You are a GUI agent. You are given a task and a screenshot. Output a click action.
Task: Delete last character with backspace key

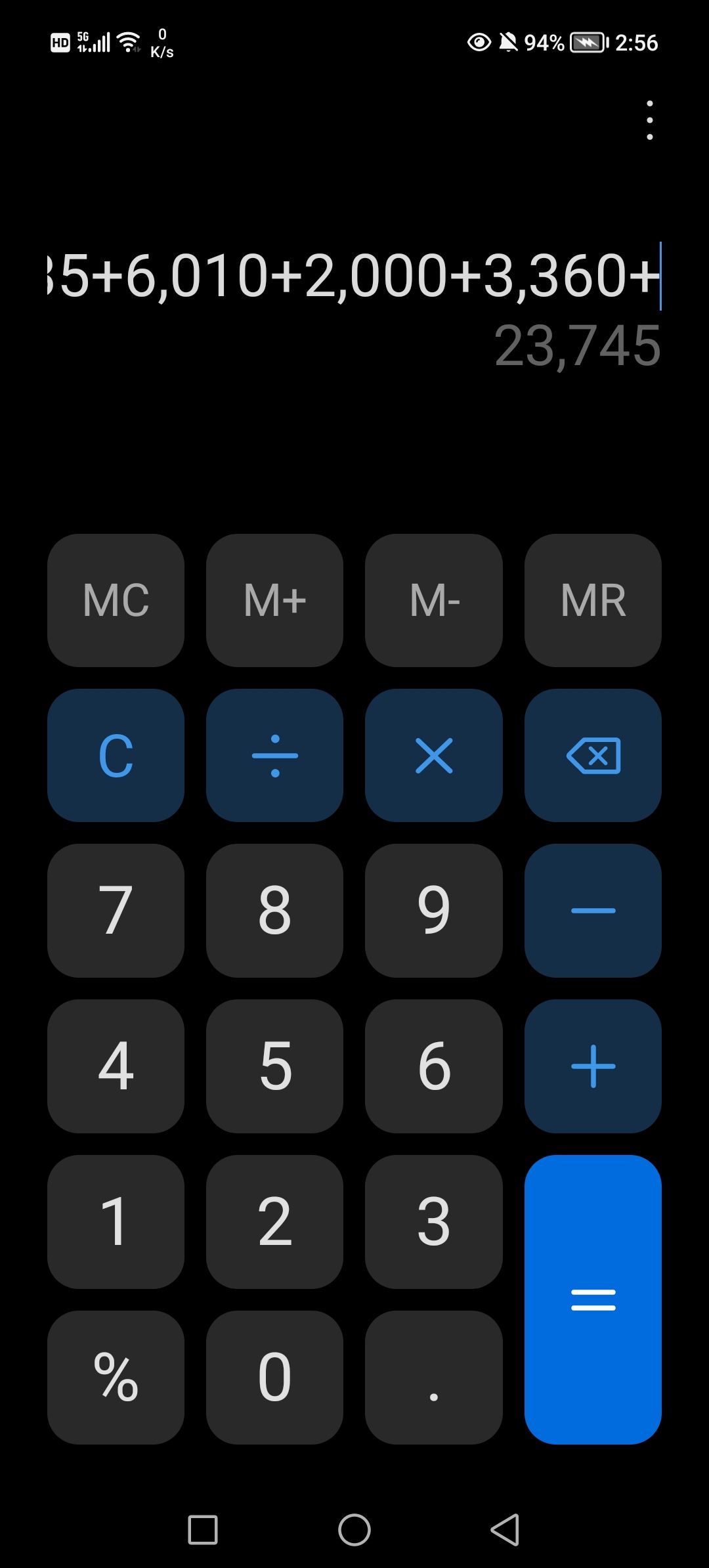593,755
